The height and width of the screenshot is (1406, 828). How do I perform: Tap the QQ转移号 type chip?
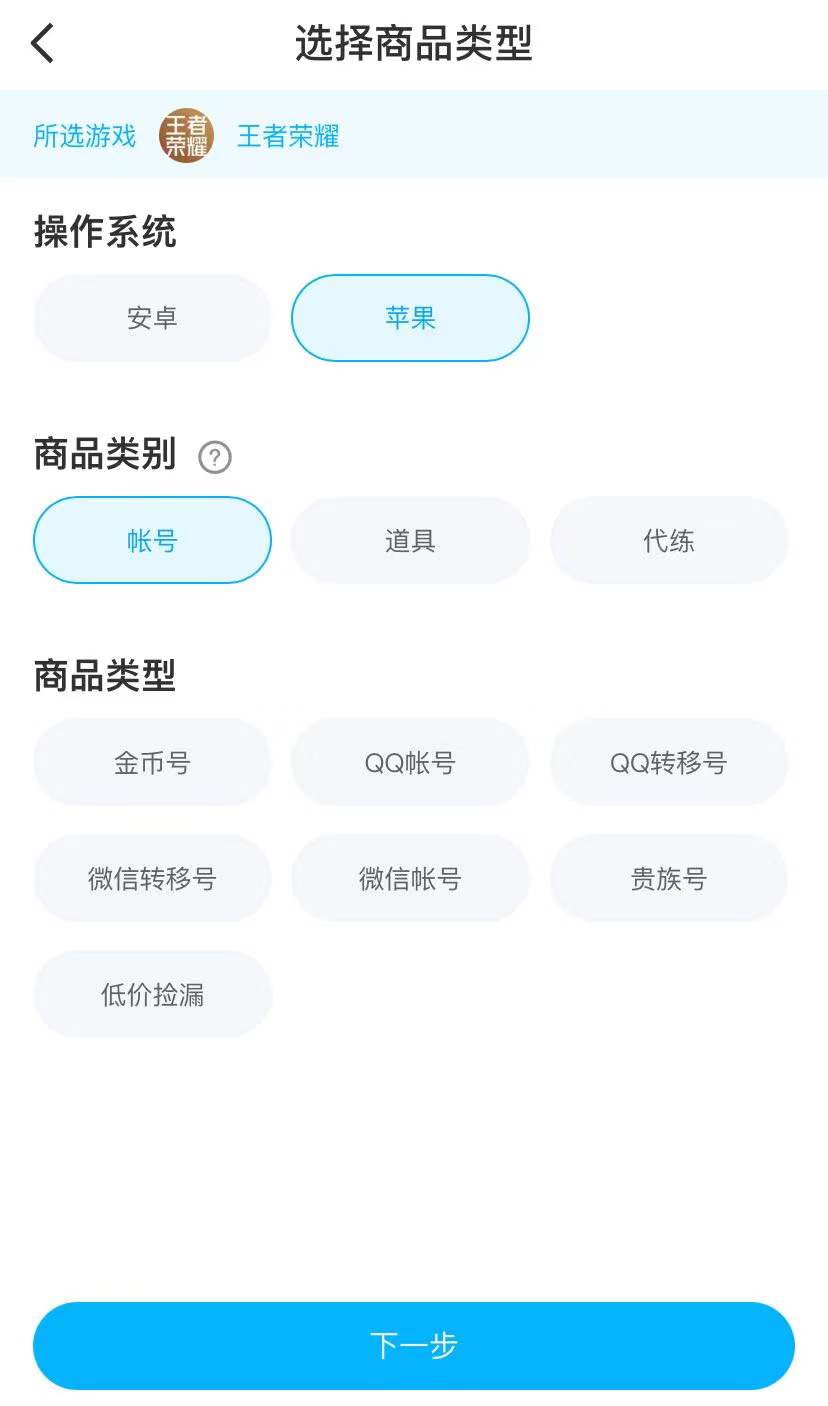pos(668,763)
